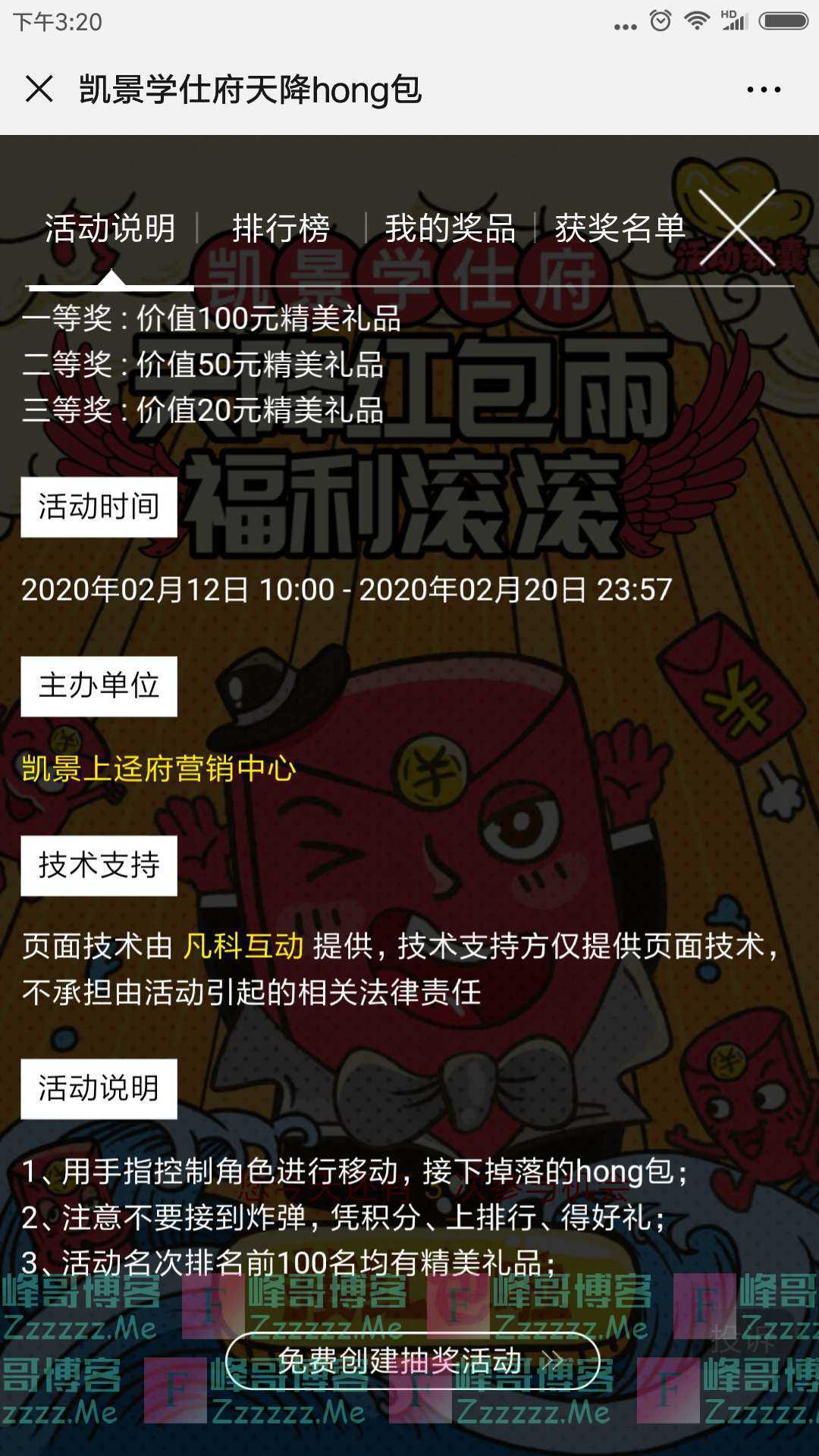Viewport: 819px width, 1456px height.
Task: Tap the alarm clock icon in status bar
Action: click(x=659, y=20)
